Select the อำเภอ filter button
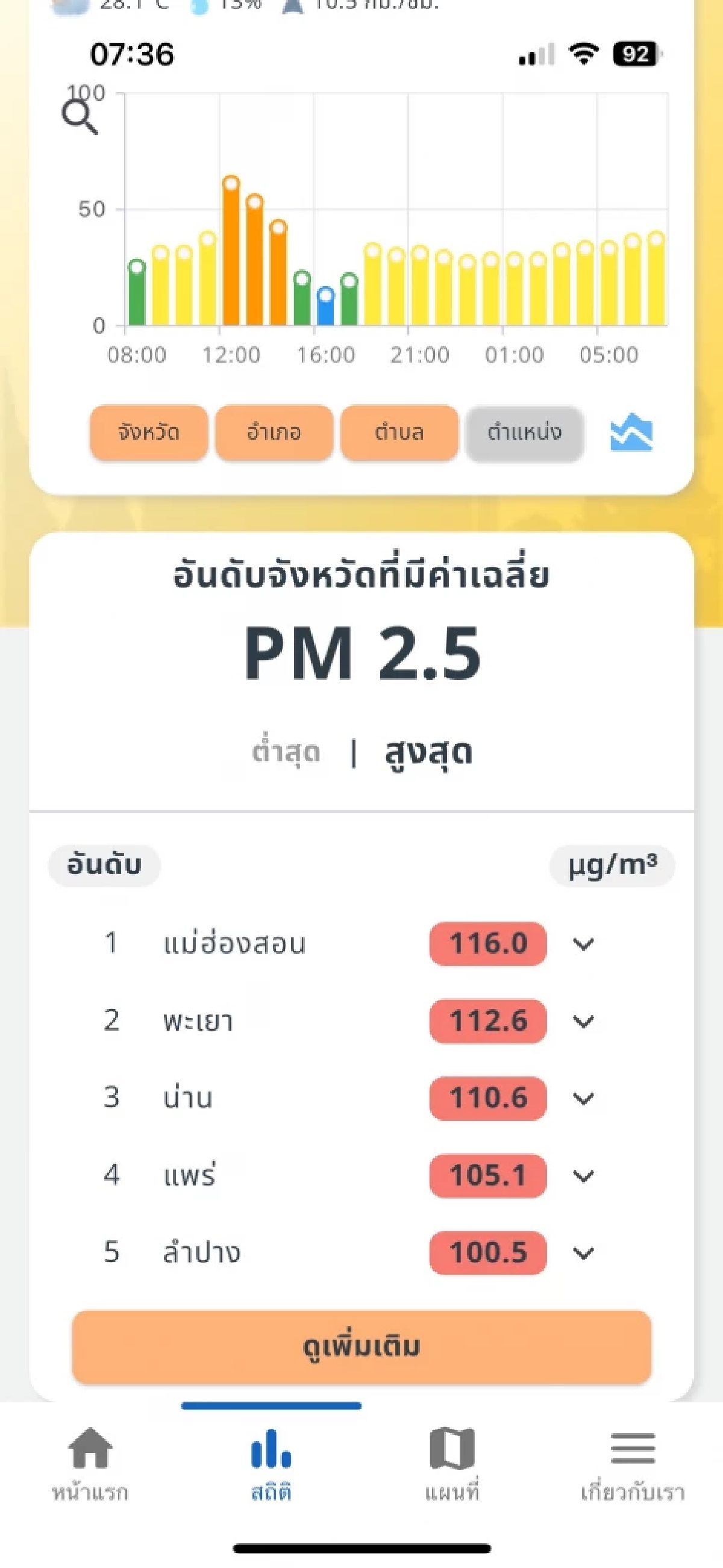 tap(275, 432)
